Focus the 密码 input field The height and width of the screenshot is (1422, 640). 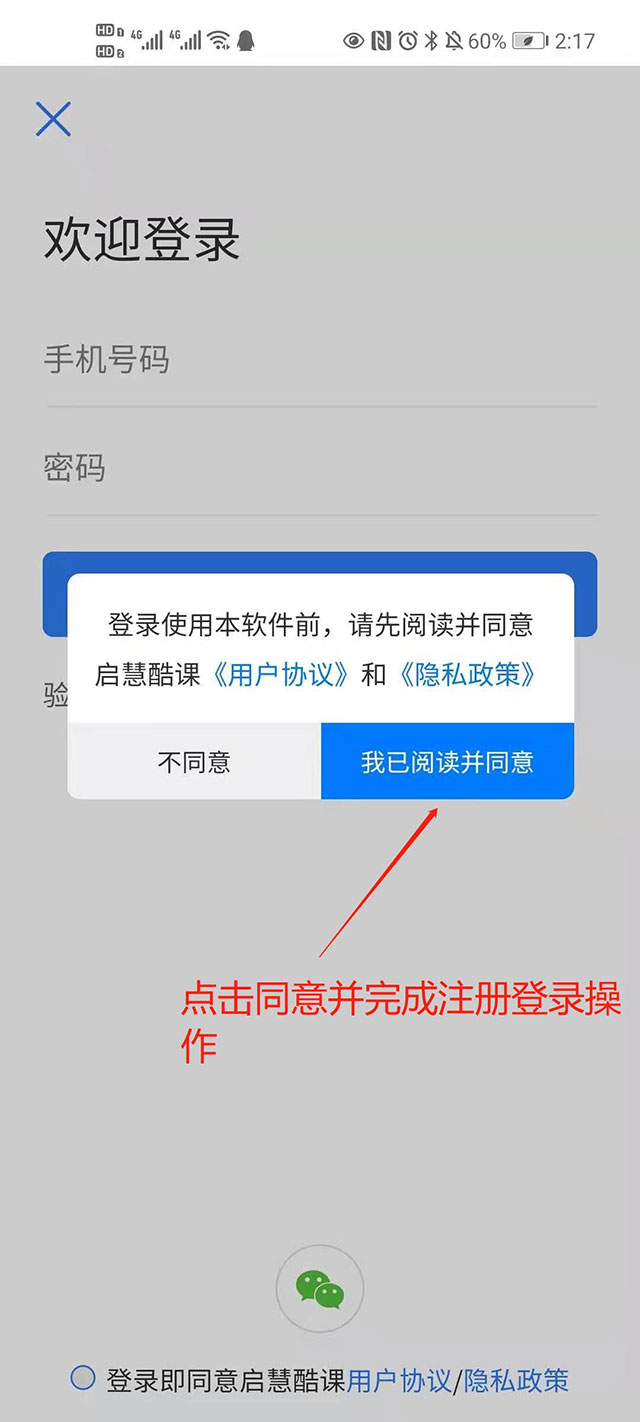pyautogui.click(x=320, y=468)
